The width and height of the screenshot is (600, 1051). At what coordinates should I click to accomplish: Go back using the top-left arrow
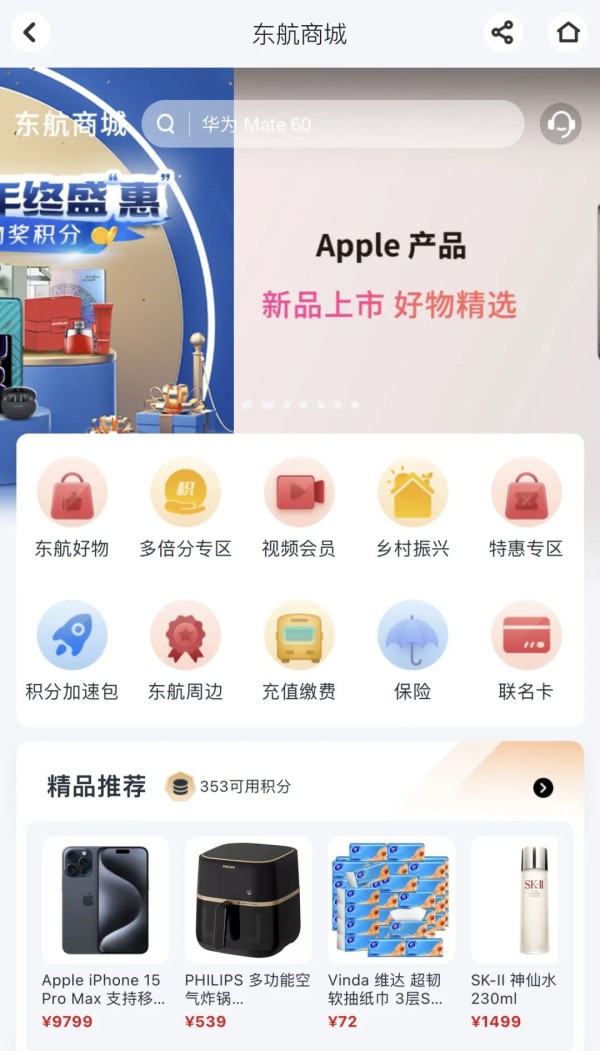pyautogui.click(x=30, y=32)
